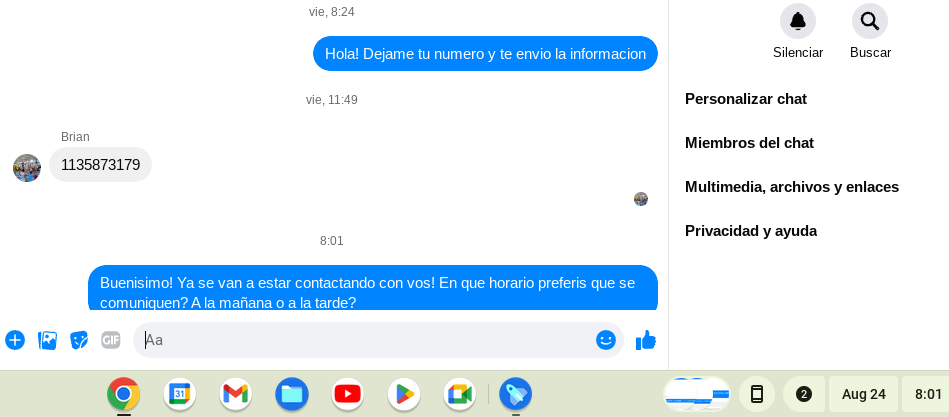The width and height of the screenshot is (949, 417).
Task: Expand Privacidad y ayuda section
Action: pyautogui.click(x=750, y=231)
